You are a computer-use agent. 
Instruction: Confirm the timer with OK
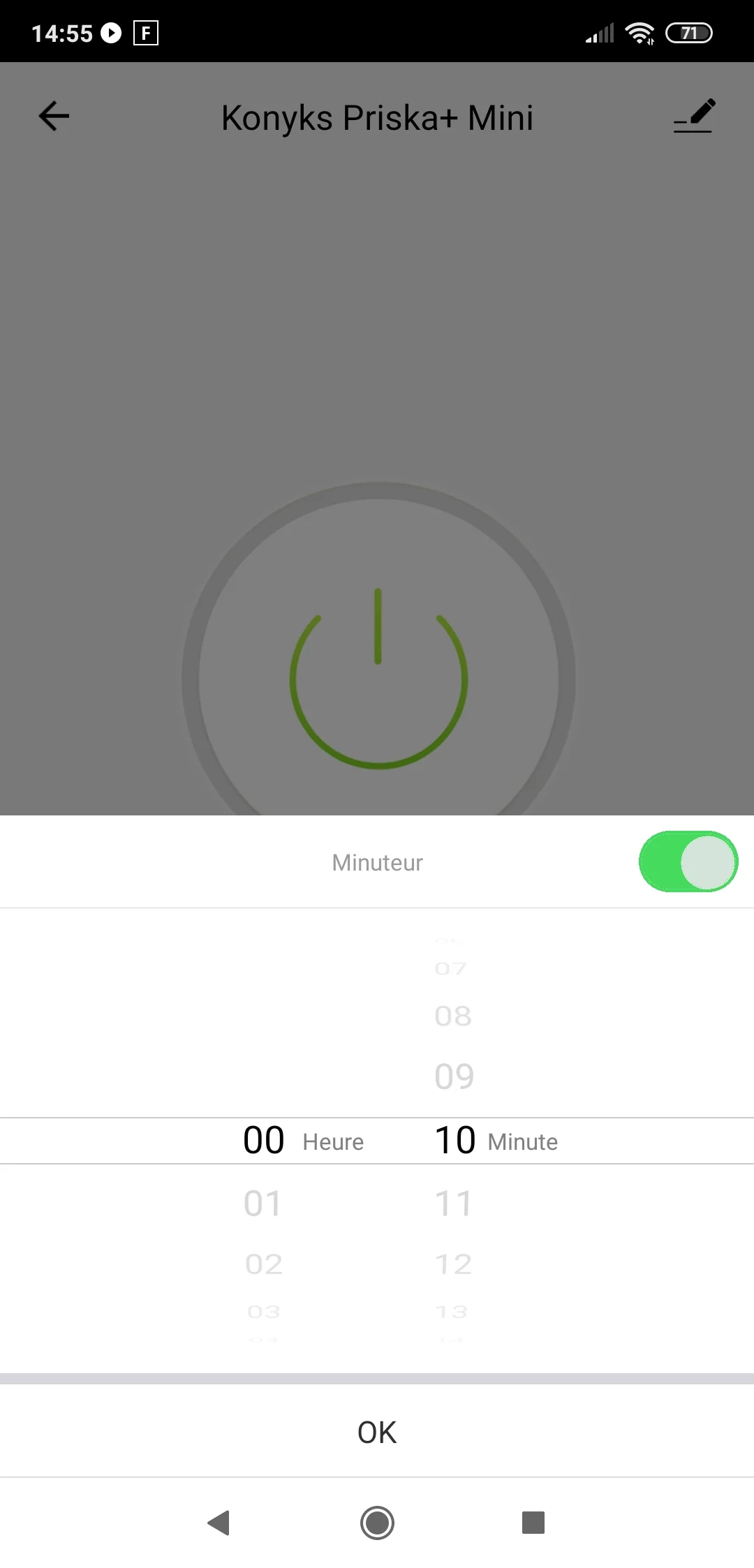(x=377, y=1433)
